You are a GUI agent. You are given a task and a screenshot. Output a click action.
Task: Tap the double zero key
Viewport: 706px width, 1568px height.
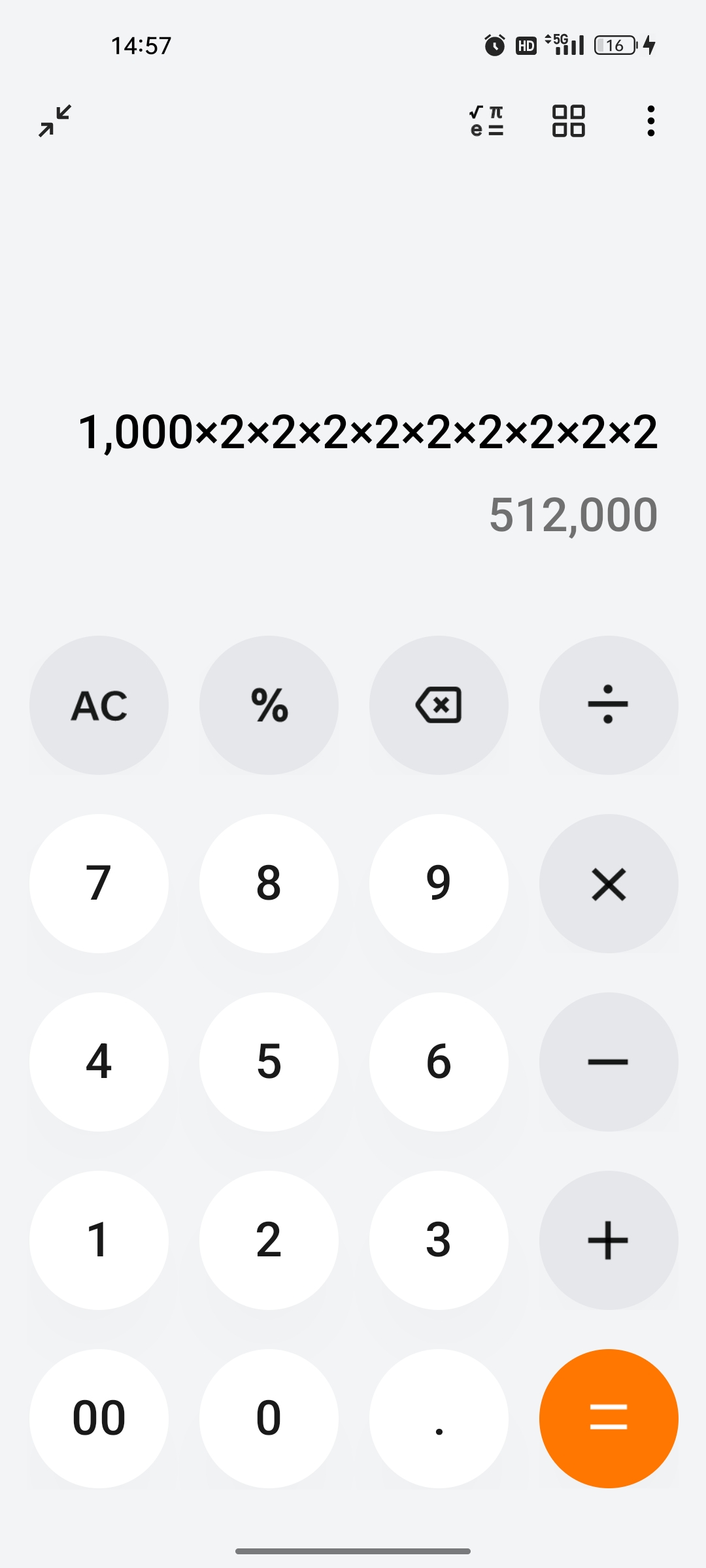point(99,1419)
